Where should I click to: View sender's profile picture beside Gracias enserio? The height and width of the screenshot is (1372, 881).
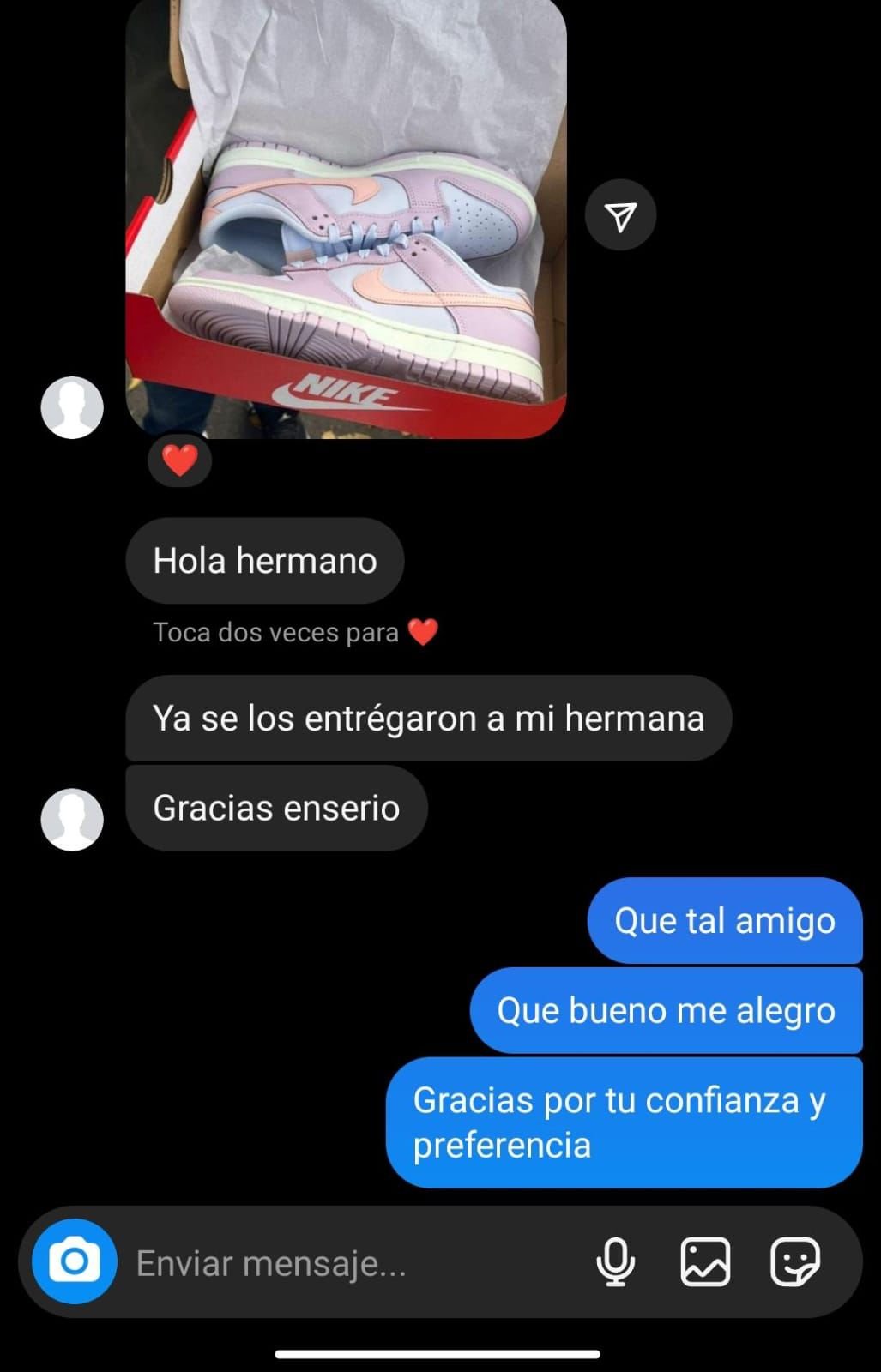point(72,819)
